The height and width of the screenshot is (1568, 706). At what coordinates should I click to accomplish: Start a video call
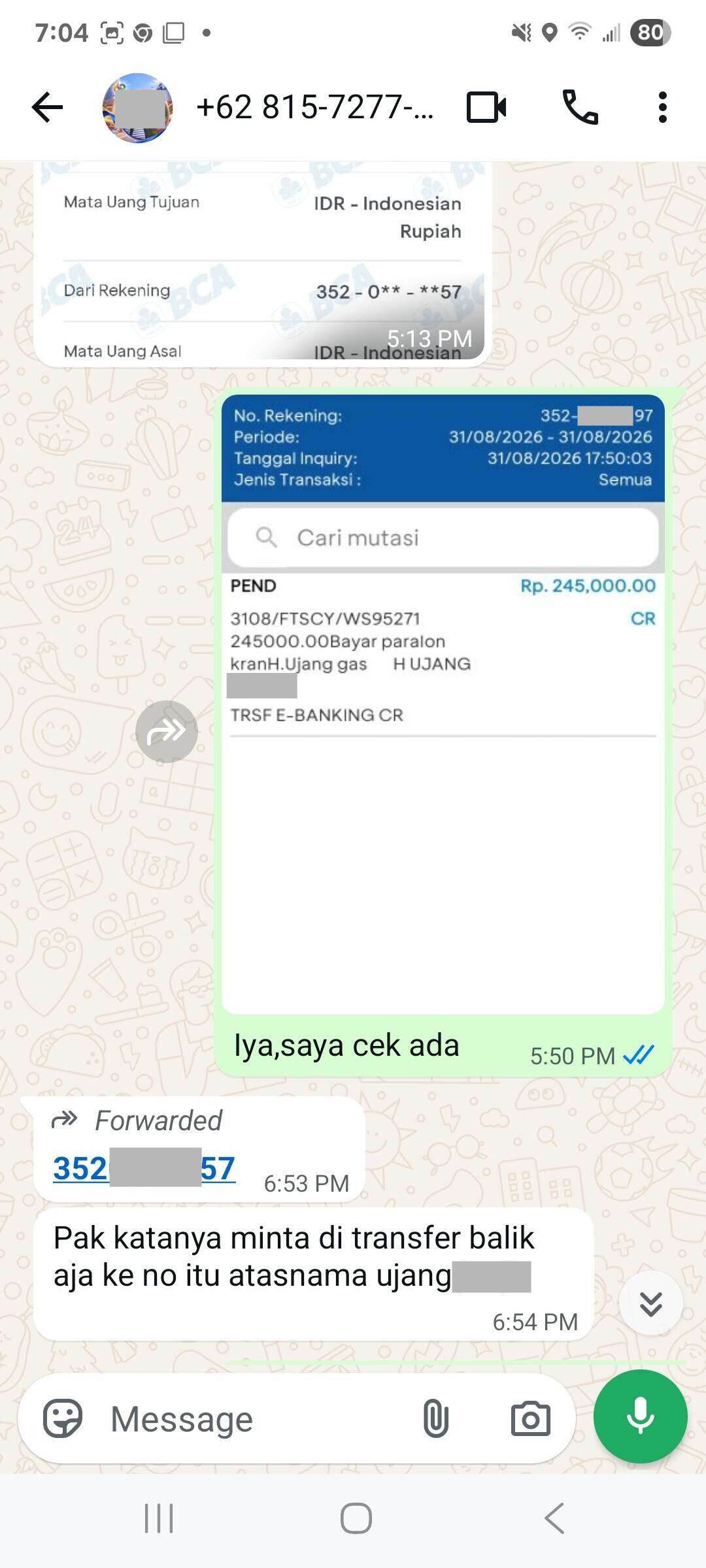click(486, 107)
